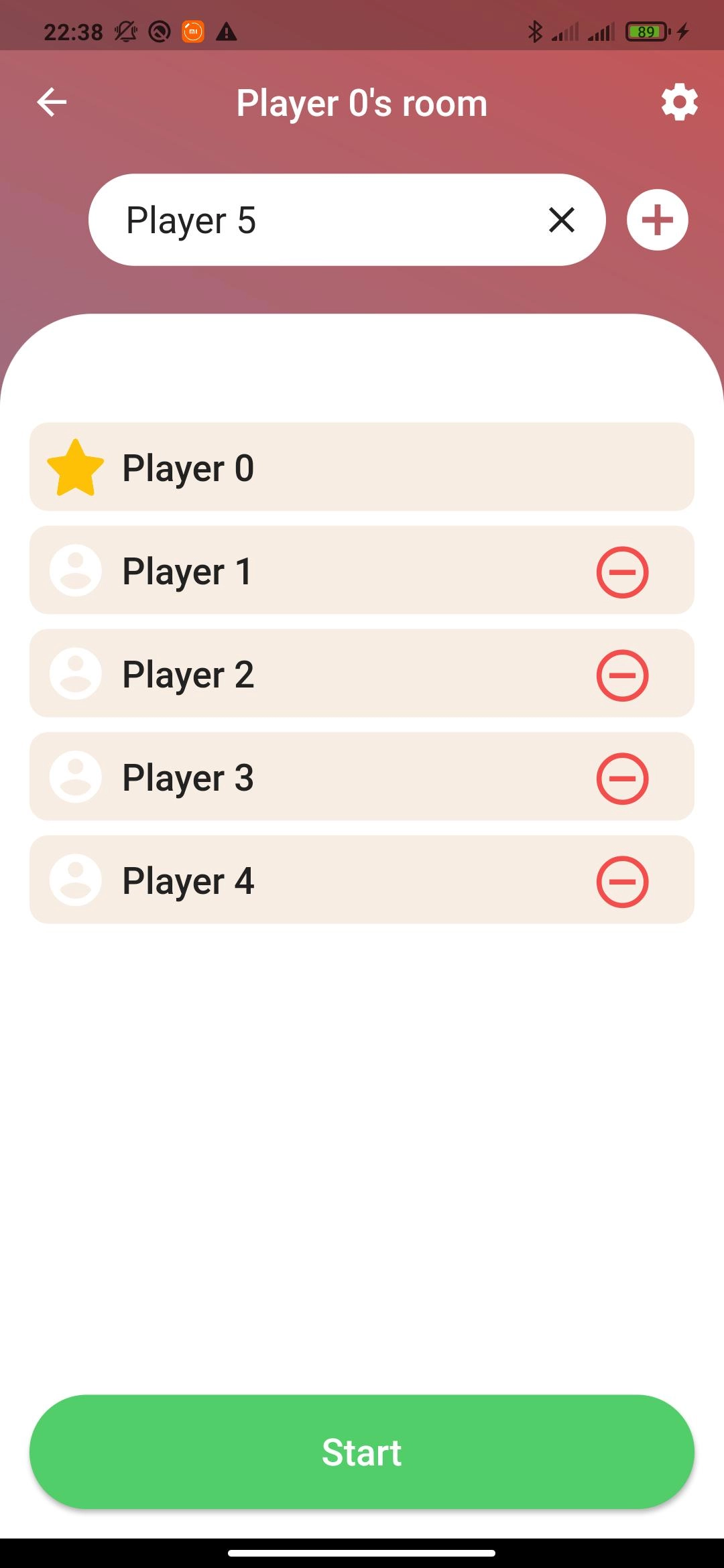This screenshot has width=724, height=1568.
Task: Remove Player 3 from the room
Action: [x=622, y=779]
